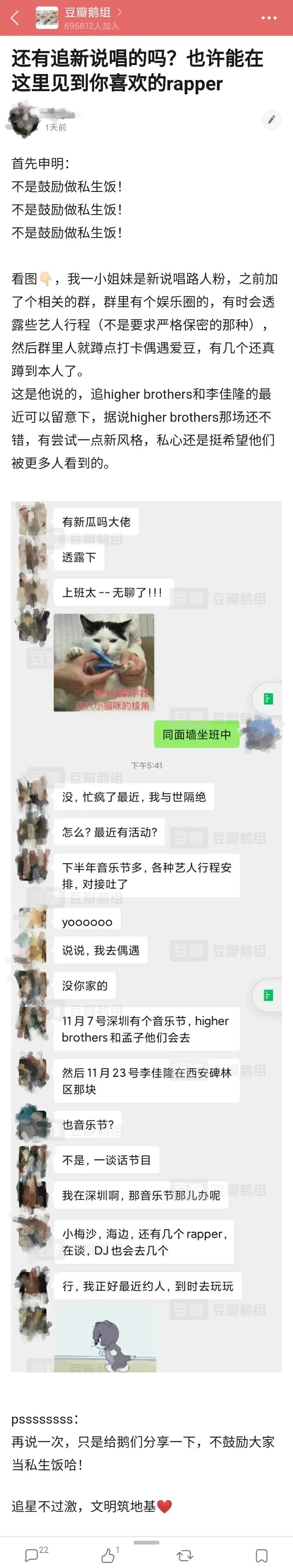Bookmark this post
Viewport: 293px width, 1568px height.
click(261, 1554)
